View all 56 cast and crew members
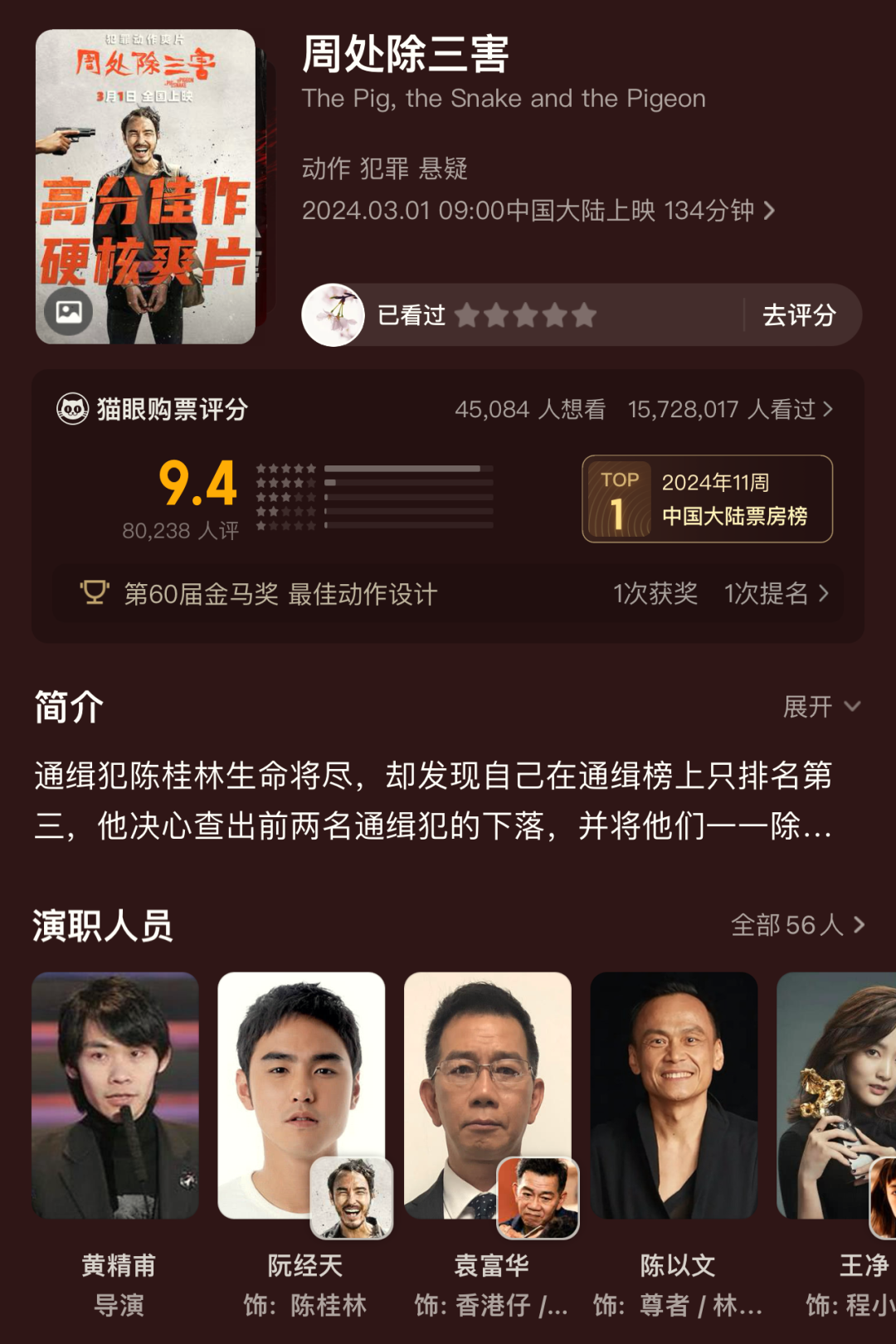The width and height of the screenshot is (896, 1344). pos(796,925)
